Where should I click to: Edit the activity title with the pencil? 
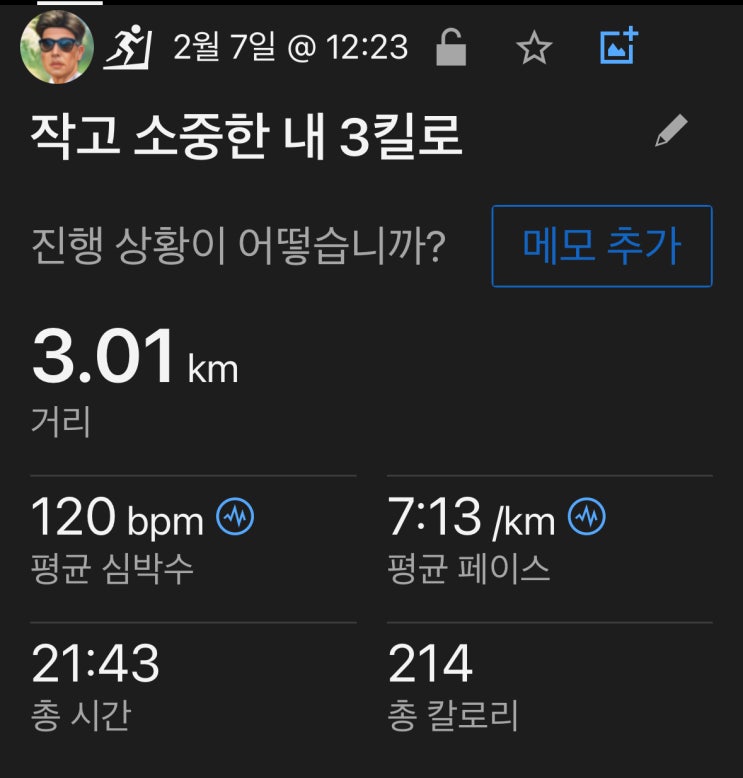click(671, 132)
